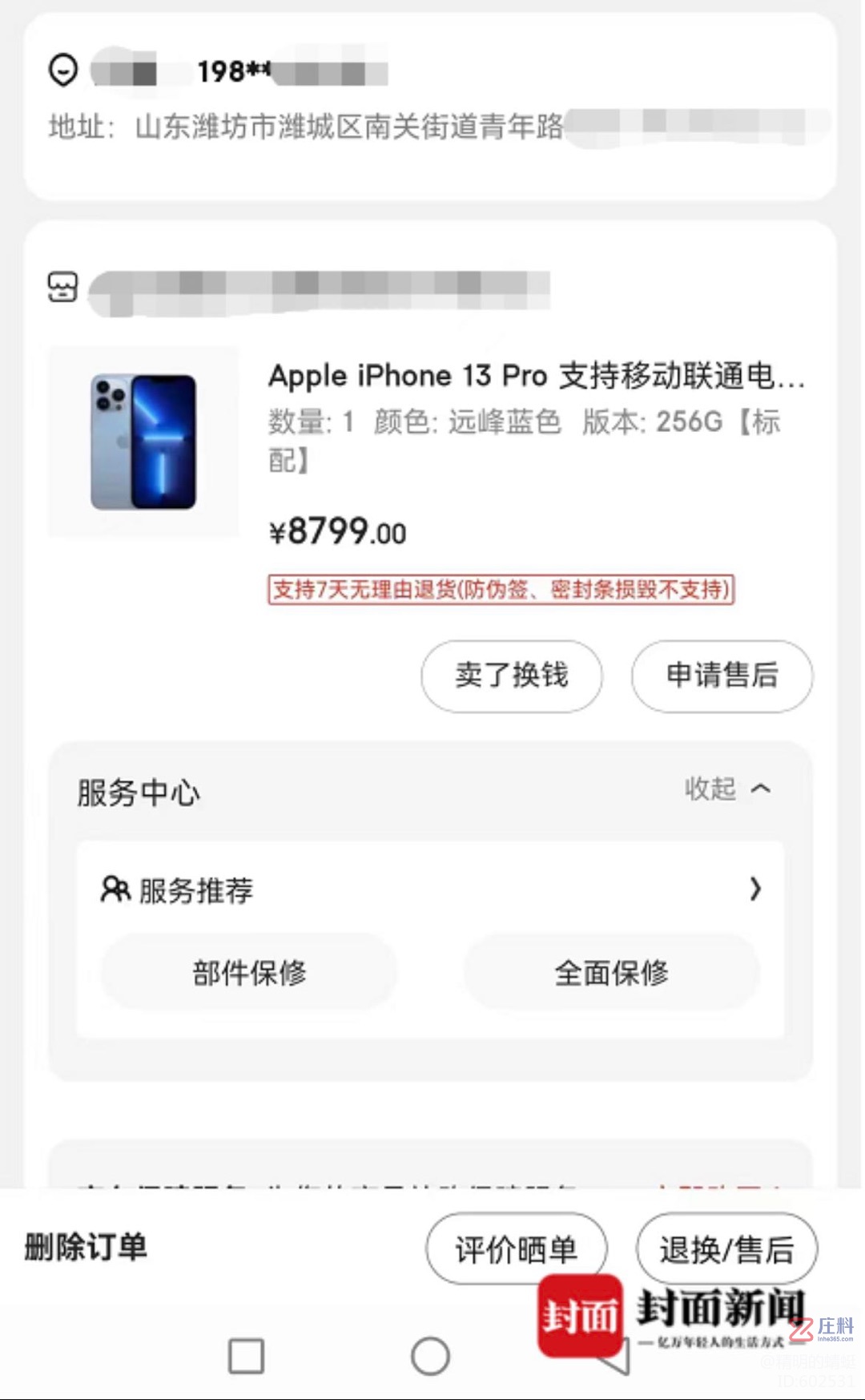Image resolution: width=865 pixels, height=1400 pixels.
Task: Tap the system home button
Action: [x=430, y=1356]
